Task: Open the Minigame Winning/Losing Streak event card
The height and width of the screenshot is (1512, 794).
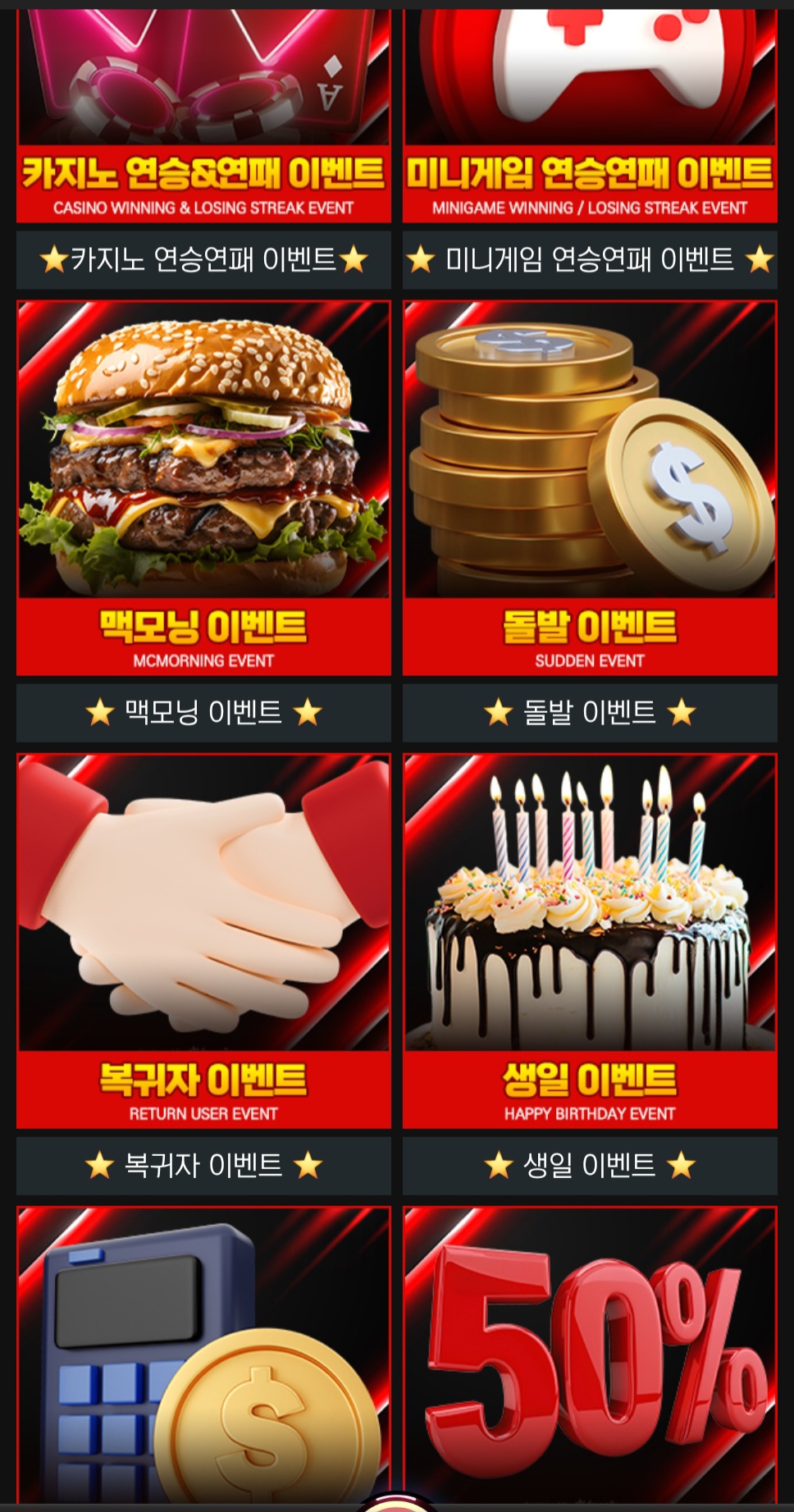Action: 590,115
